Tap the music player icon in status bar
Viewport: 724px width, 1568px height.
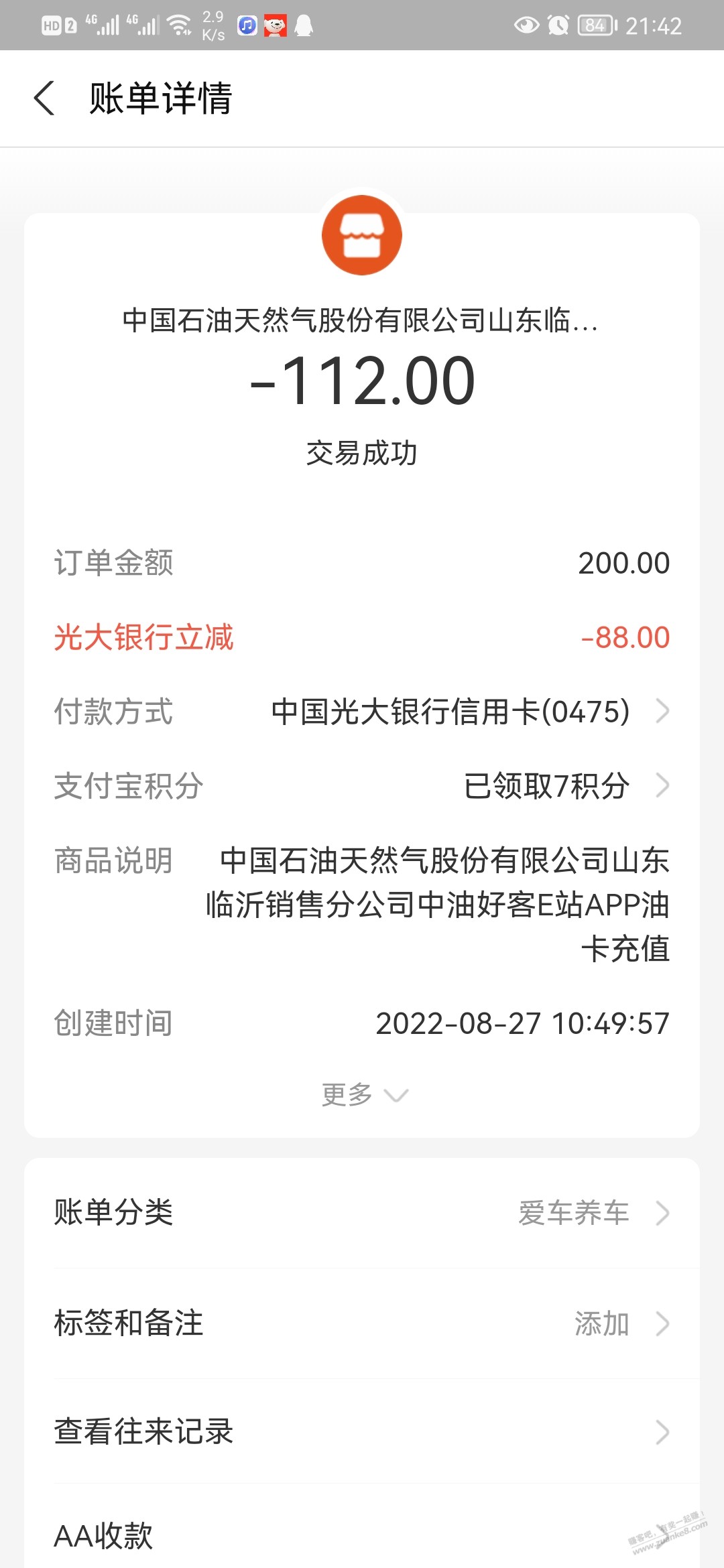coord(247,25)
